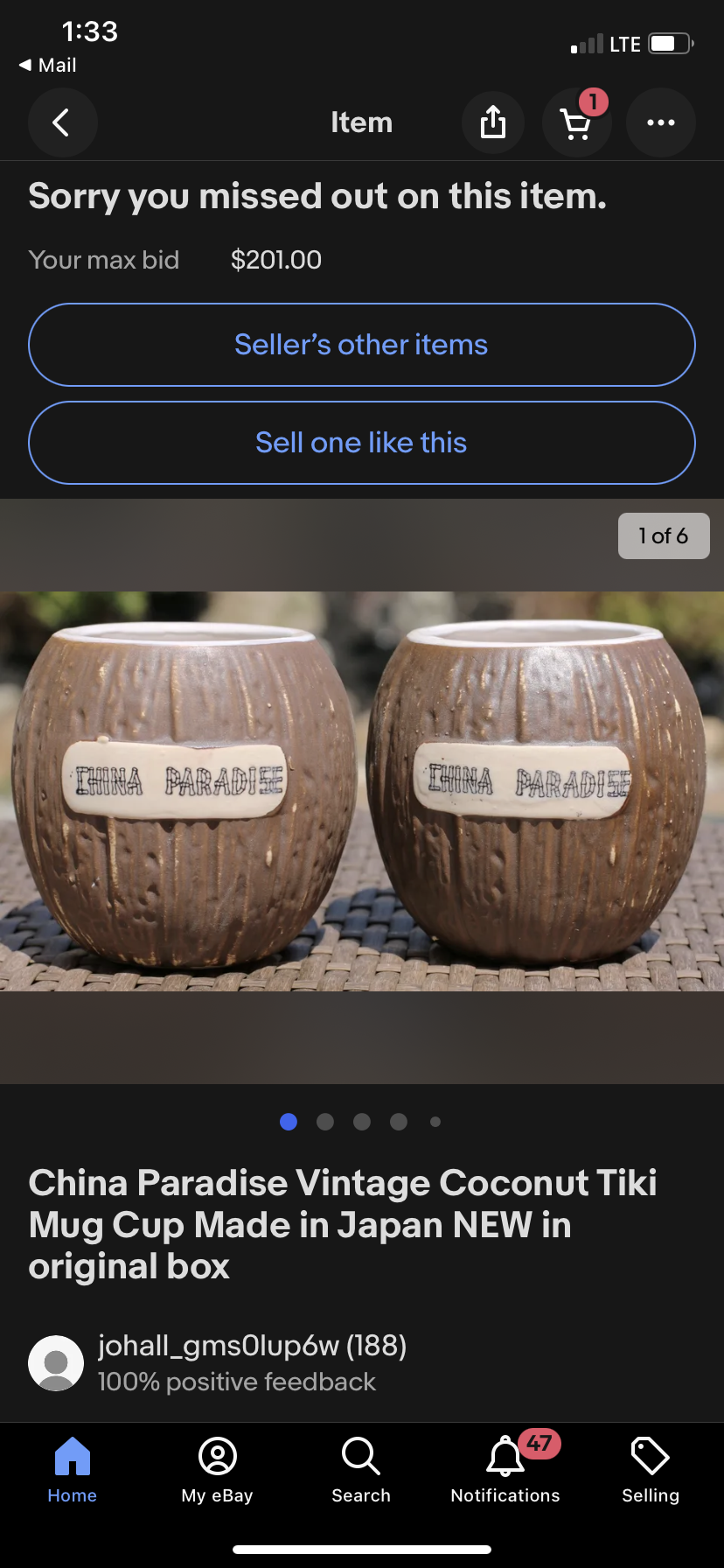Open the Search tab
Image resolution: width=724 pixels, height=1568 pixels.
(361, 1470)
